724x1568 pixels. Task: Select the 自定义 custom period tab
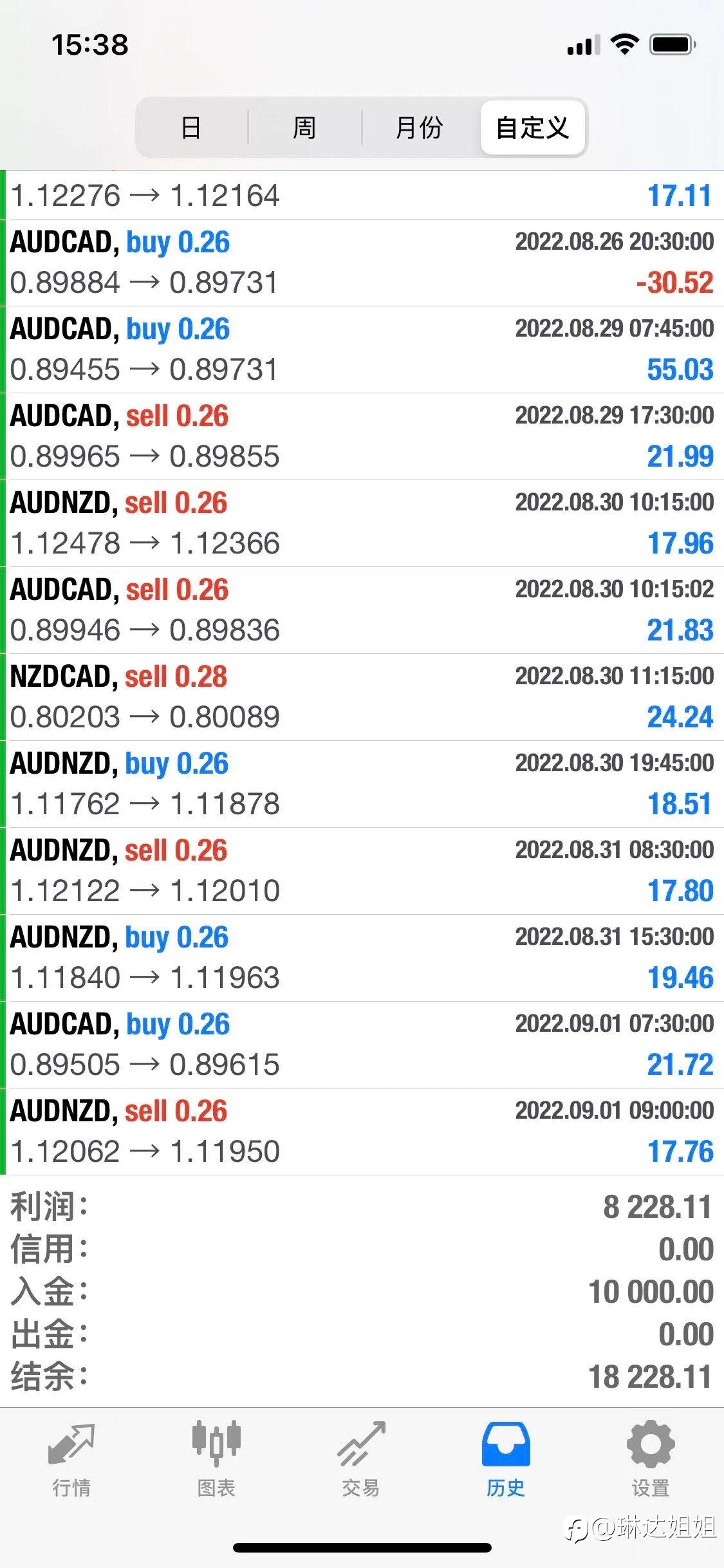532,127
